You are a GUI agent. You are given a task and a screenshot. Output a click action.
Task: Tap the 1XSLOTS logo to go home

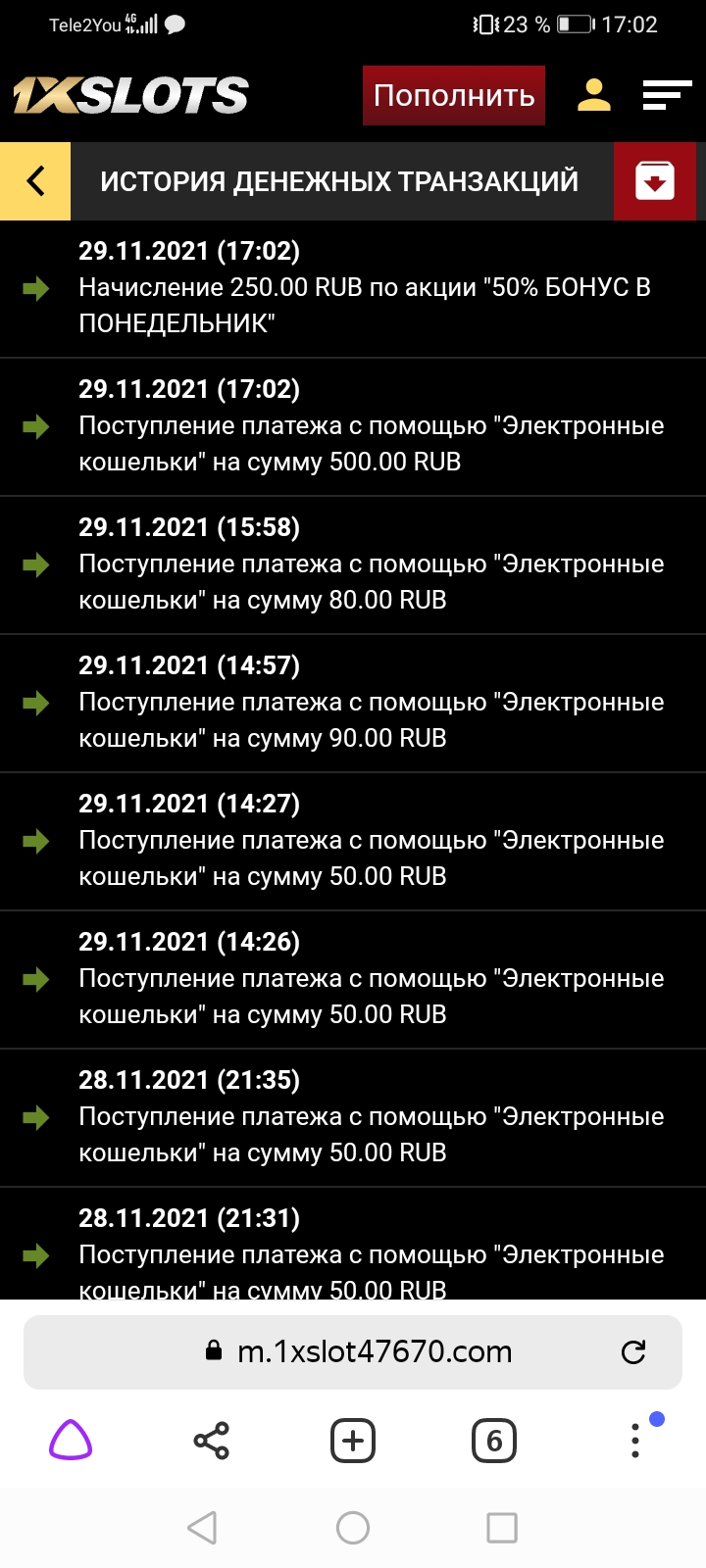tap(130, 95)
